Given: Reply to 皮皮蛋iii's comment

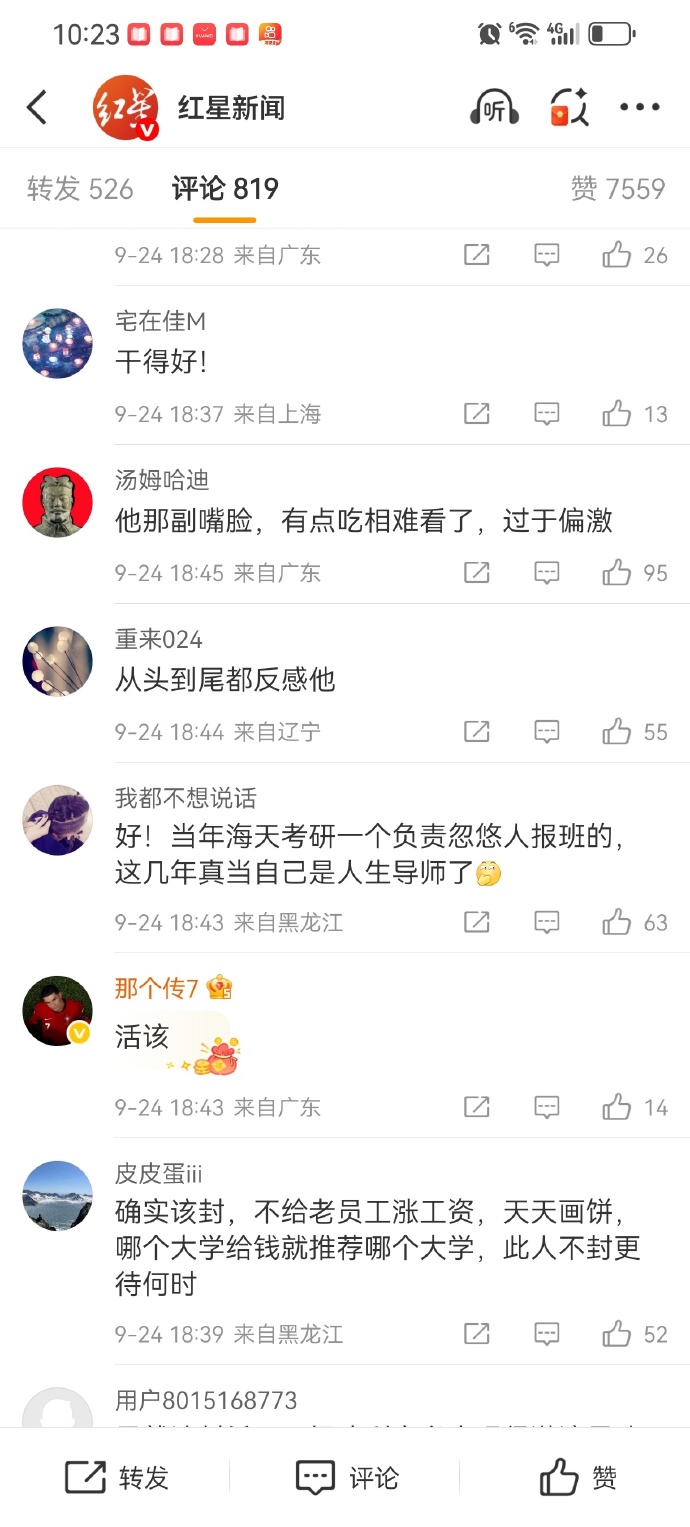Looking at the screenshot, I should (546, 1334).
